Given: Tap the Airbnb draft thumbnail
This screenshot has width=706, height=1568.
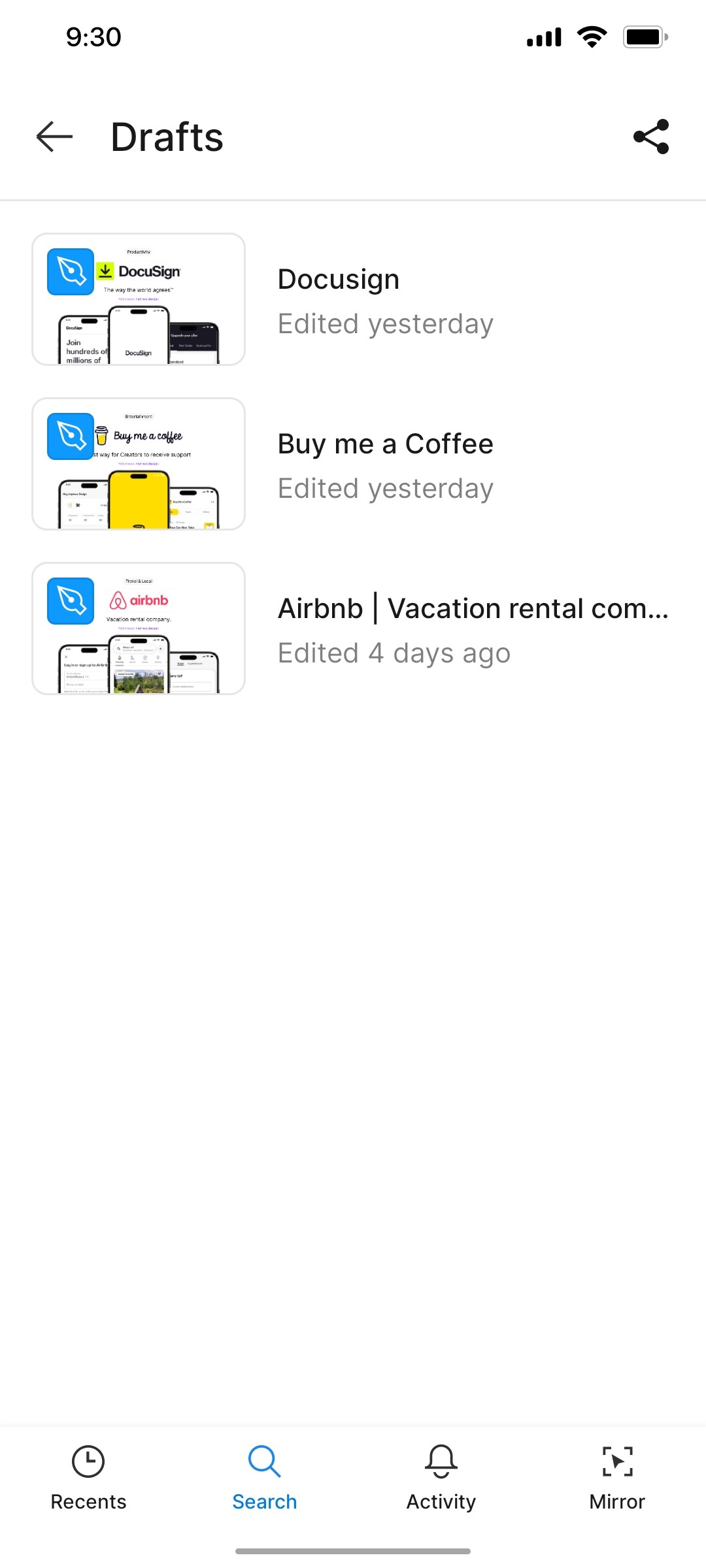Looking at the screenshot, I should (139, 629).
